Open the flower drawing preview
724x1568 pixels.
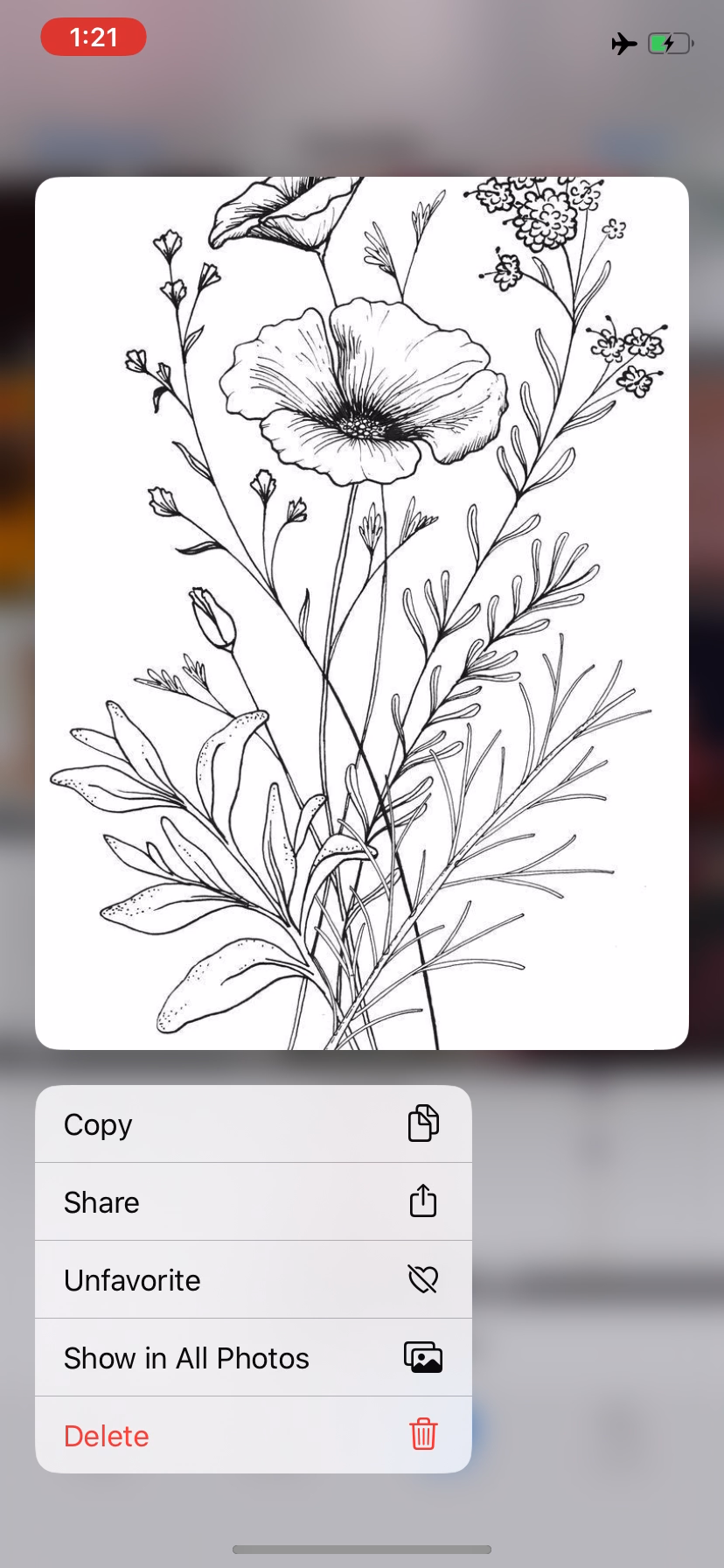click(x=362, y=612)
